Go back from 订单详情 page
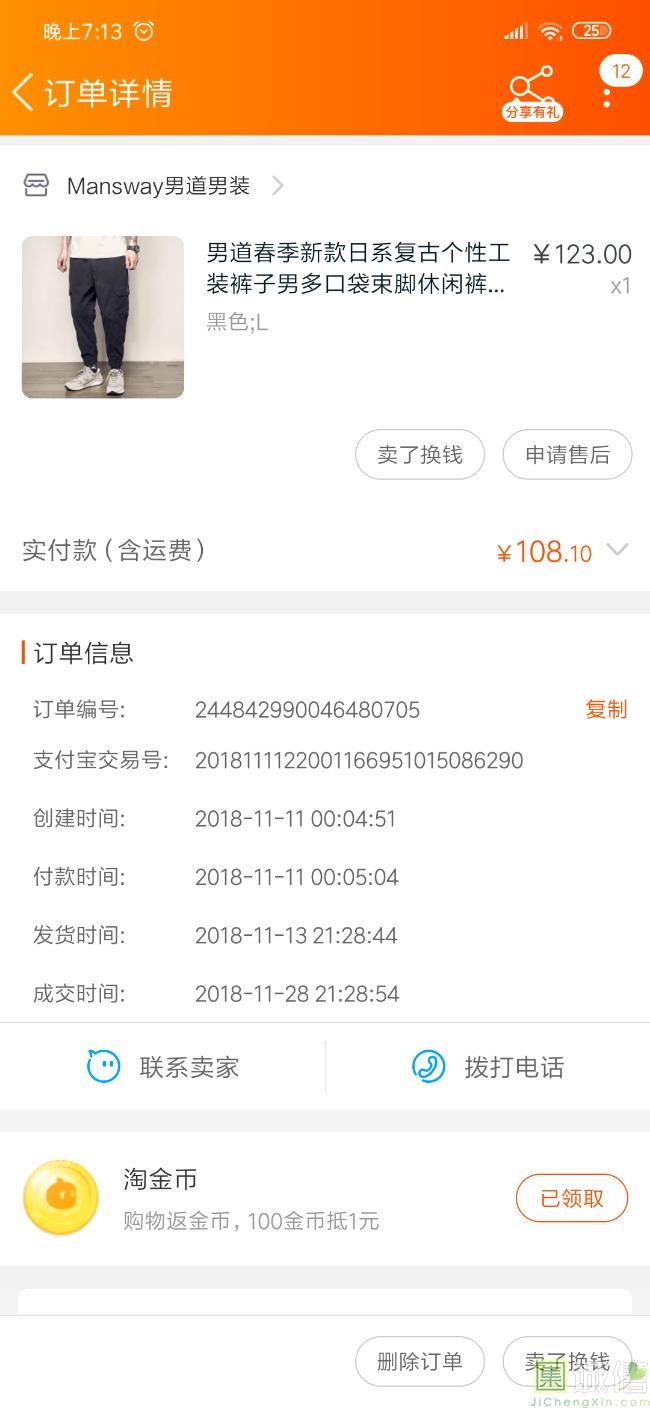Screen dimensions: 650x1408 (x=23, y=93)
